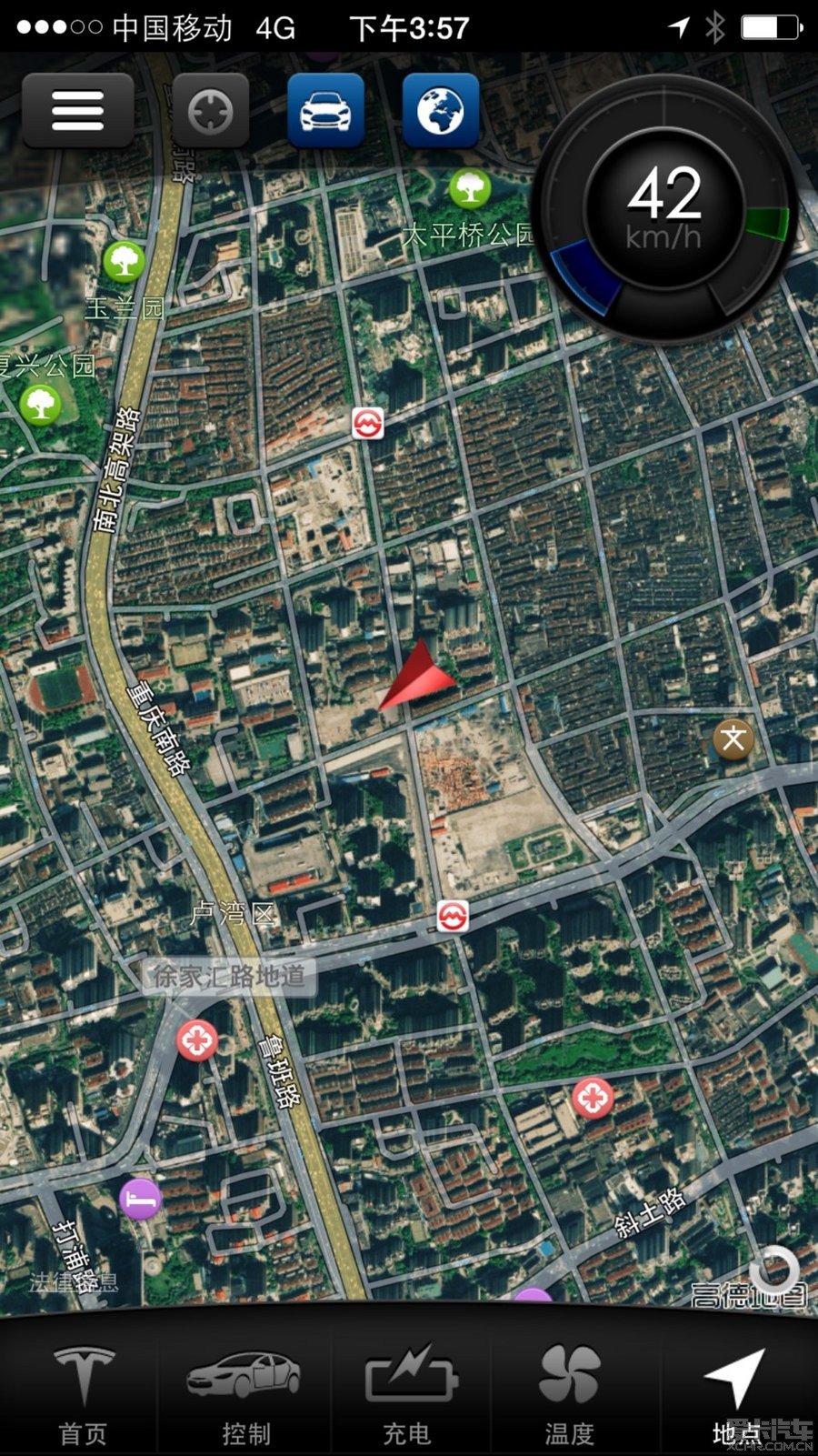
Task: Center map on the car icon button
Action: 325,111
